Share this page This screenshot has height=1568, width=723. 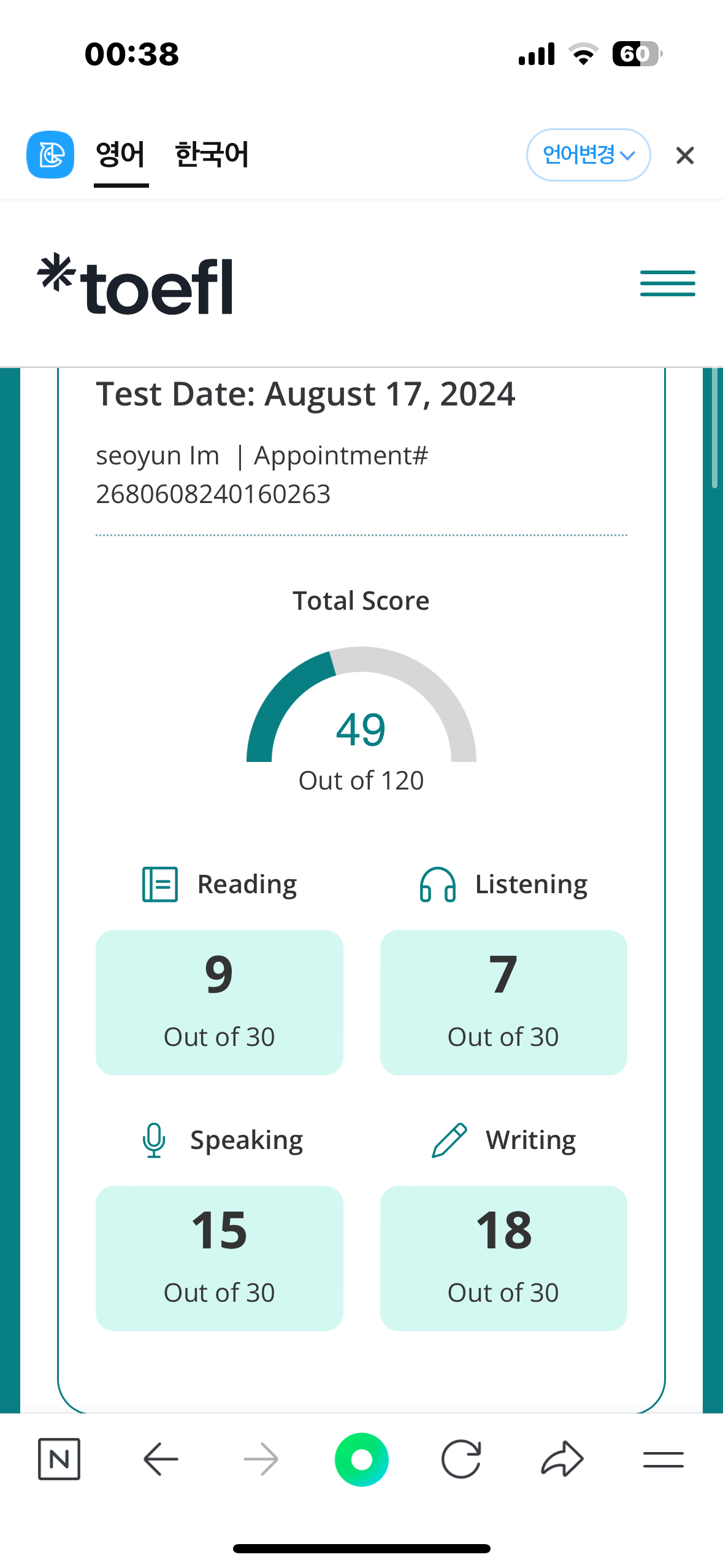point(562,1459)
